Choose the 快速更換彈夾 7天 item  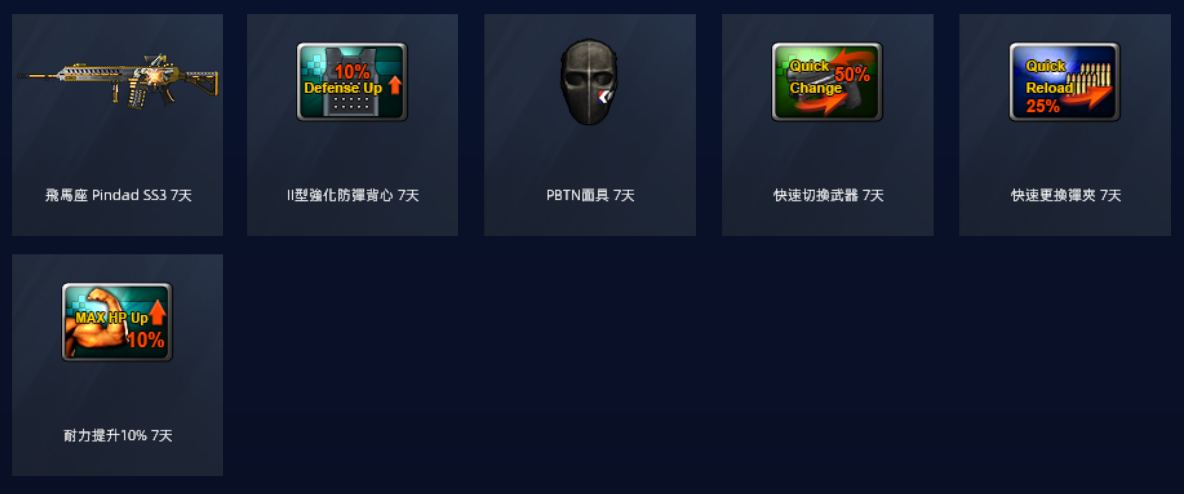(1064, 125)
